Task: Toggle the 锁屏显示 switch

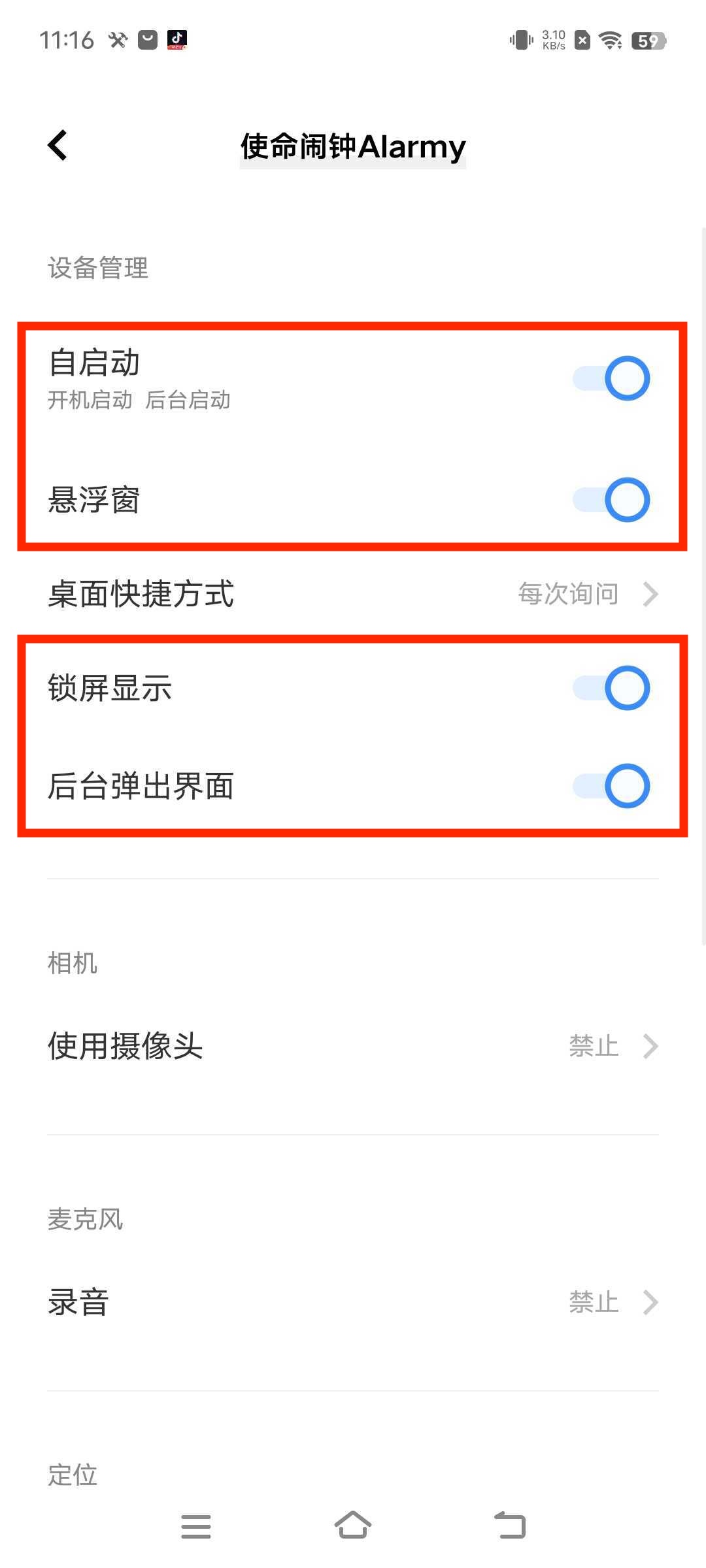Action: (x=611, y=688)
